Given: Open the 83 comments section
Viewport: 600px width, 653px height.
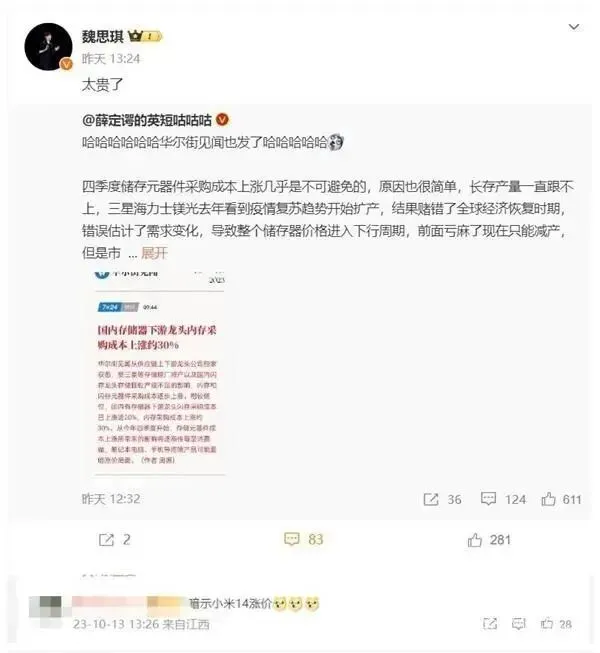Looking at the screenshot, I should 304,539.
